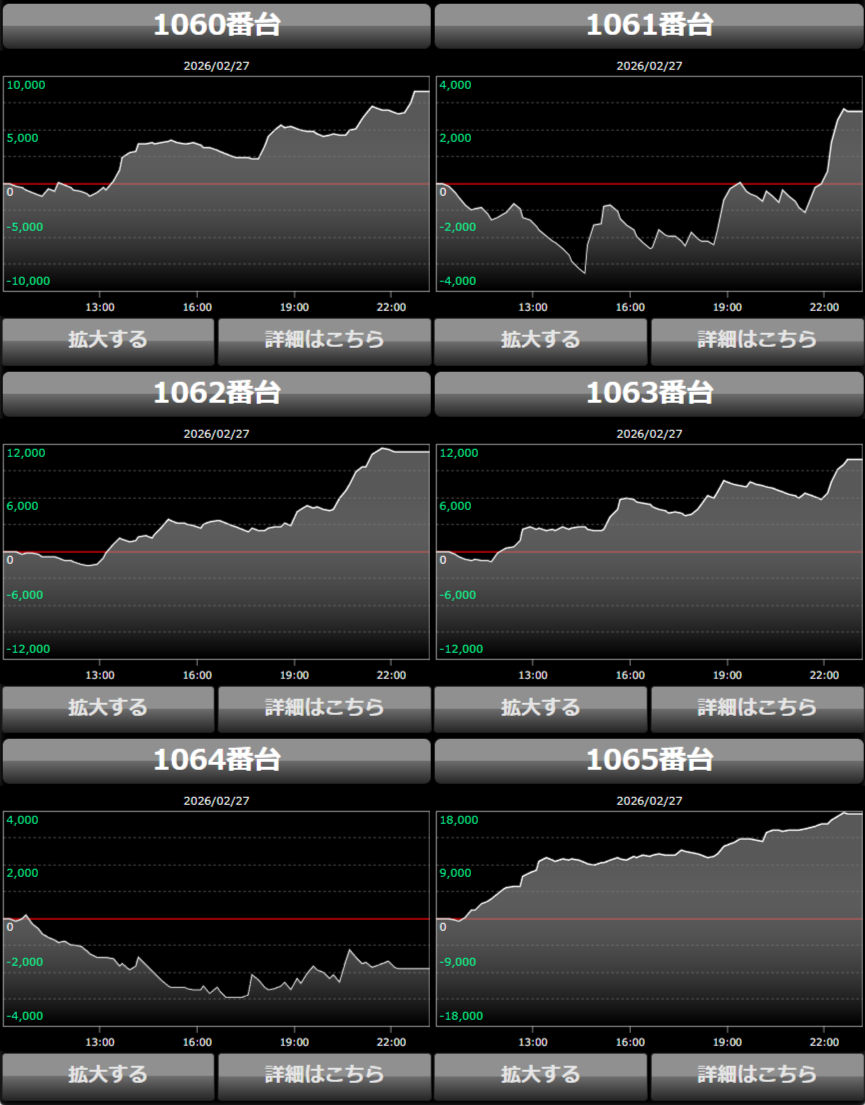Expand the 1063番台 chart via 拡大する
Image resolution: width=865 pixels, height=1105 pixels.
[541, 709]
